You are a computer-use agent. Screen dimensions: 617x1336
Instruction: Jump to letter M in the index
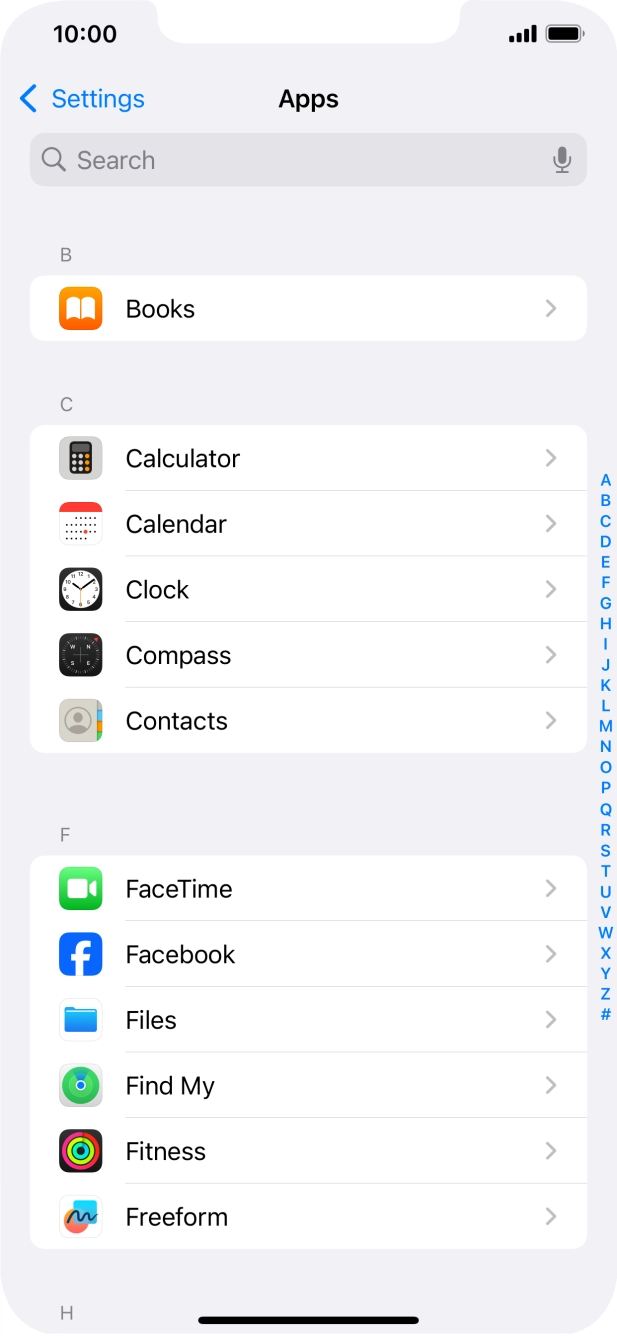pos(605,726)
